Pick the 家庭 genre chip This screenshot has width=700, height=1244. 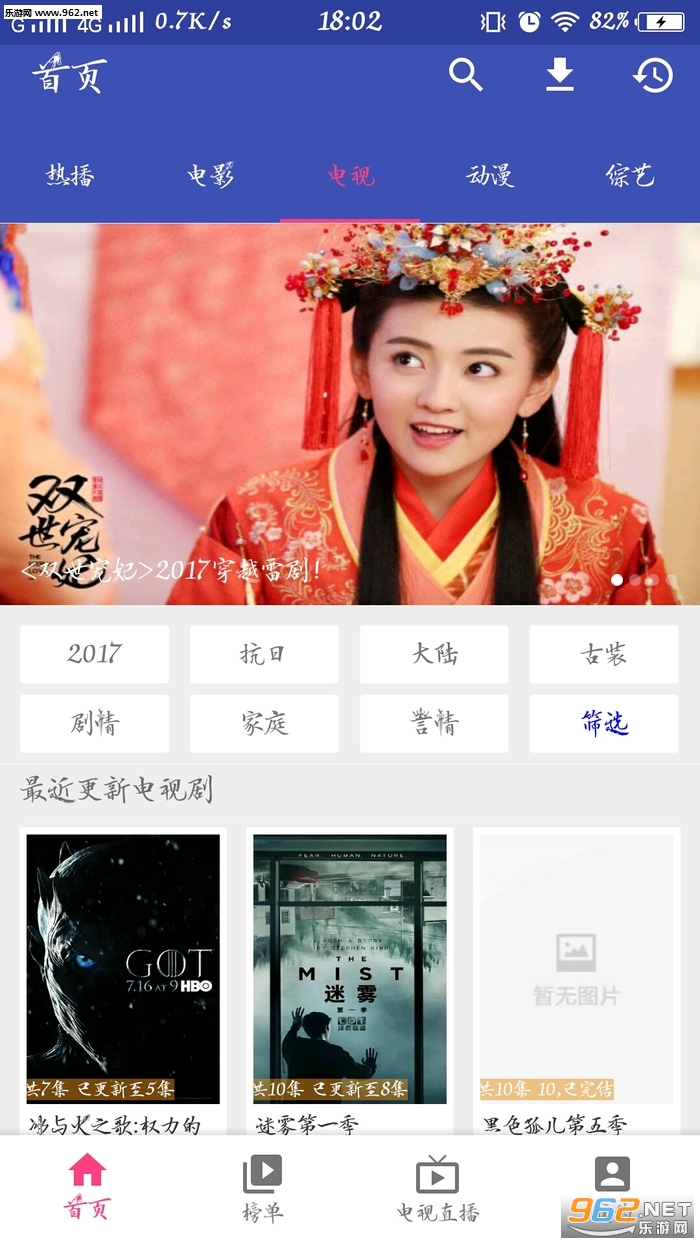[264, 723]
